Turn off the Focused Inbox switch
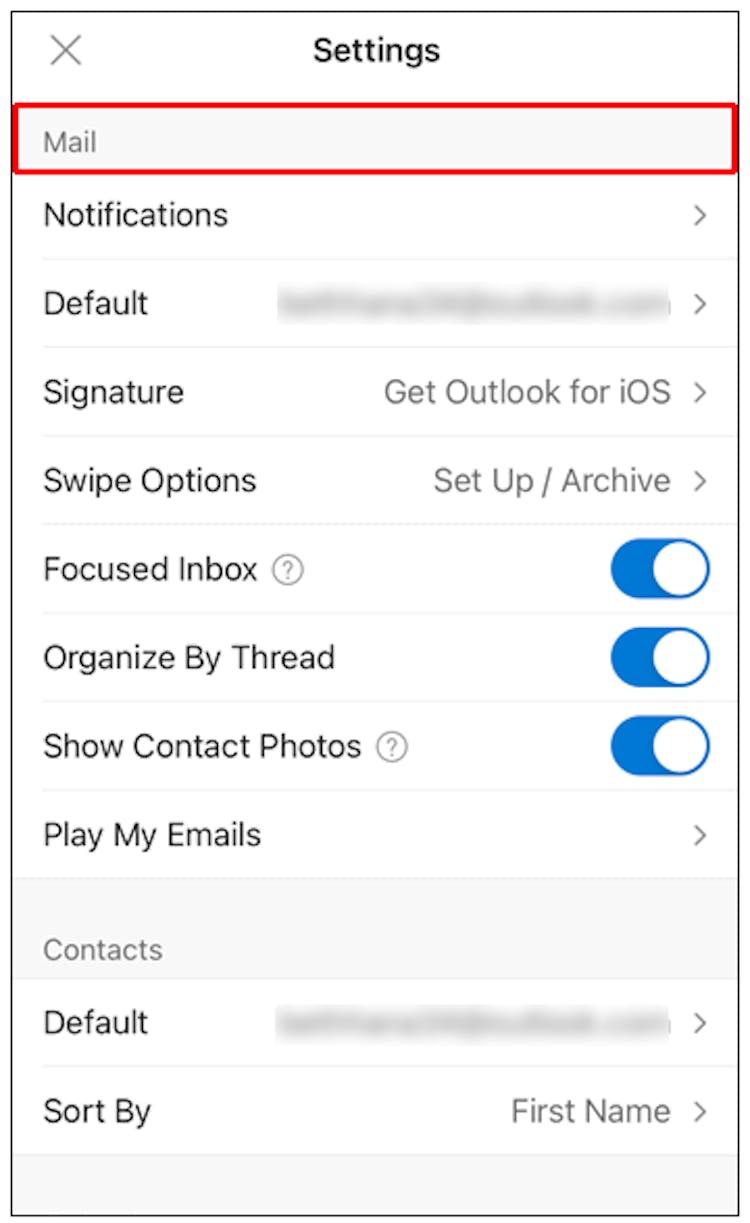Screen dimensions: 750x1223 (660, 569)
